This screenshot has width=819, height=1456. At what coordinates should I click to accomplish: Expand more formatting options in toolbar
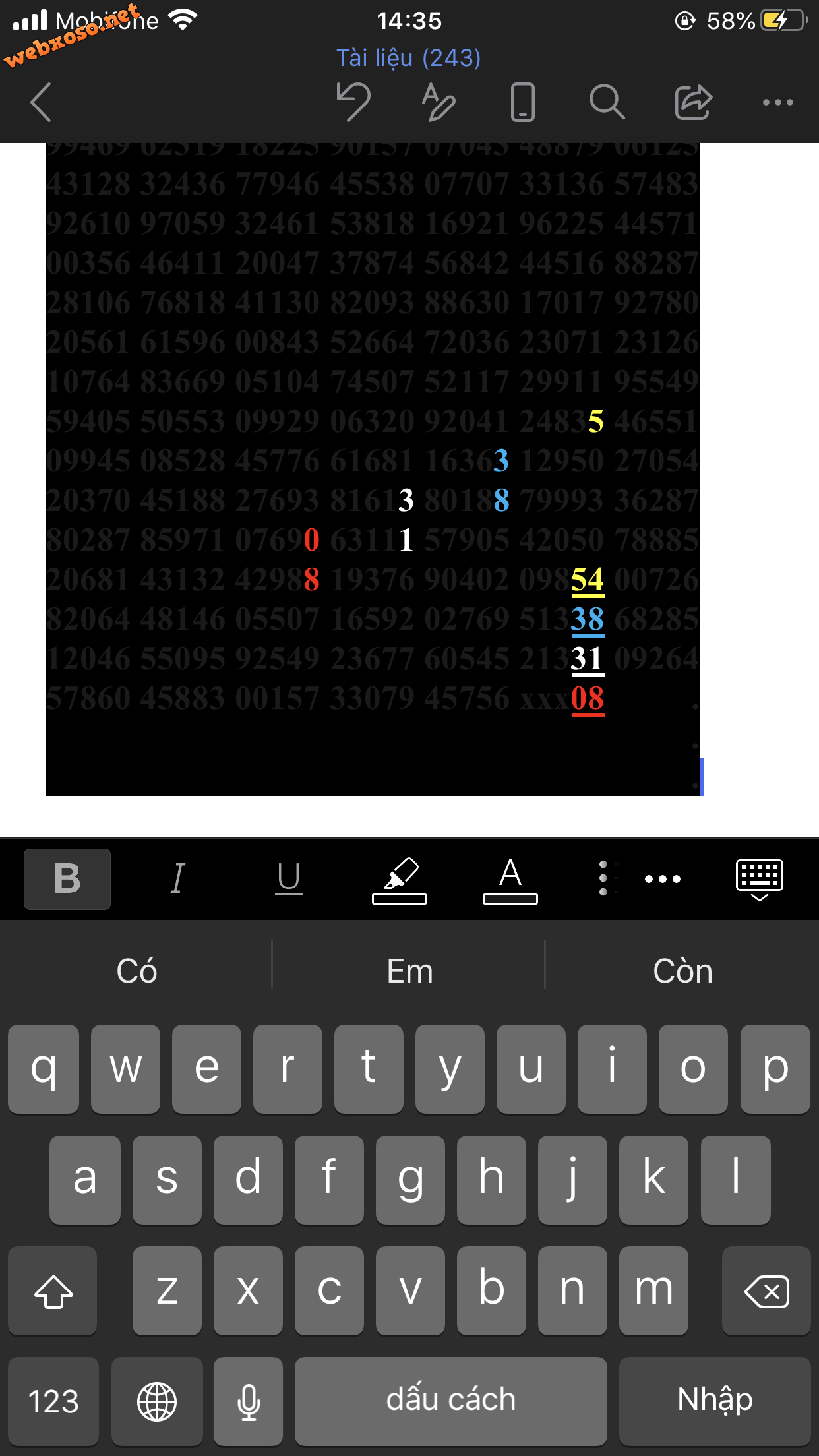click(x=663, y=879)
